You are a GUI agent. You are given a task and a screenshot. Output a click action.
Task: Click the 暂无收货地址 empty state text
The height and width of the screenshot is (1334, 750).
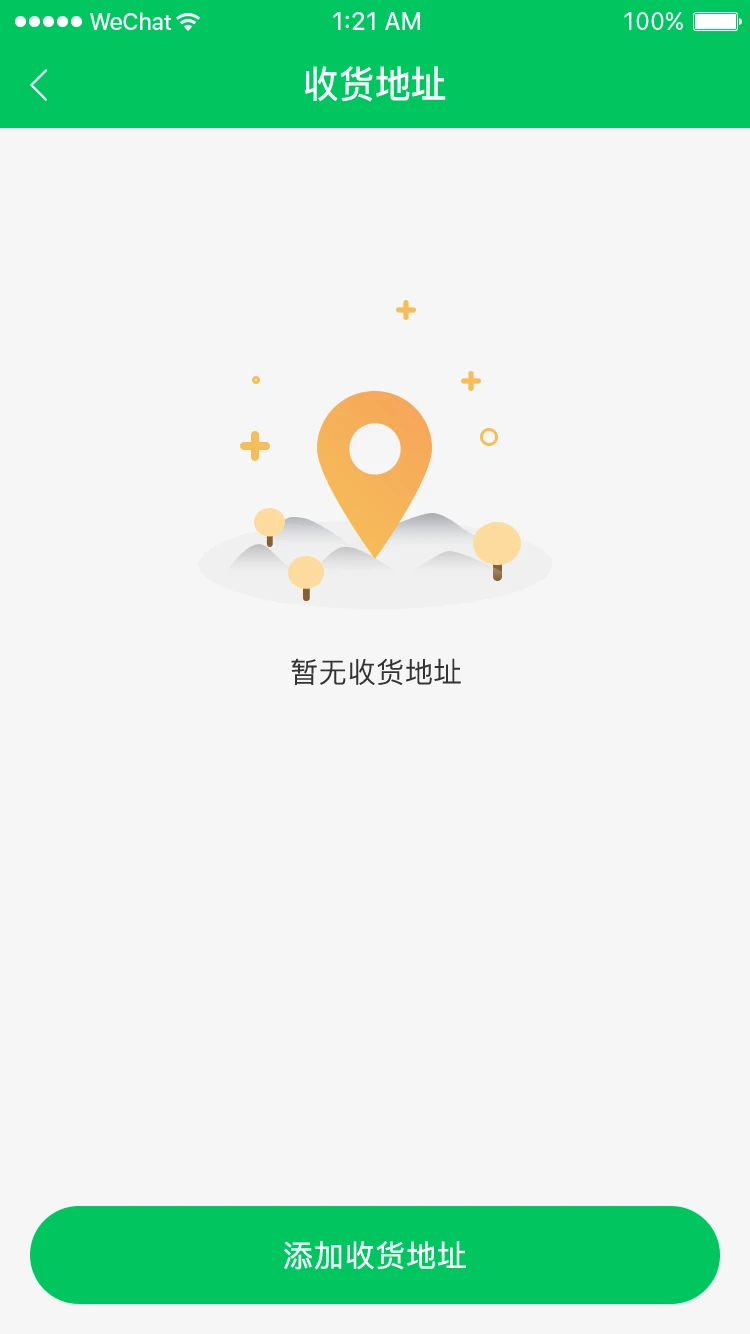tap(375, 672)
